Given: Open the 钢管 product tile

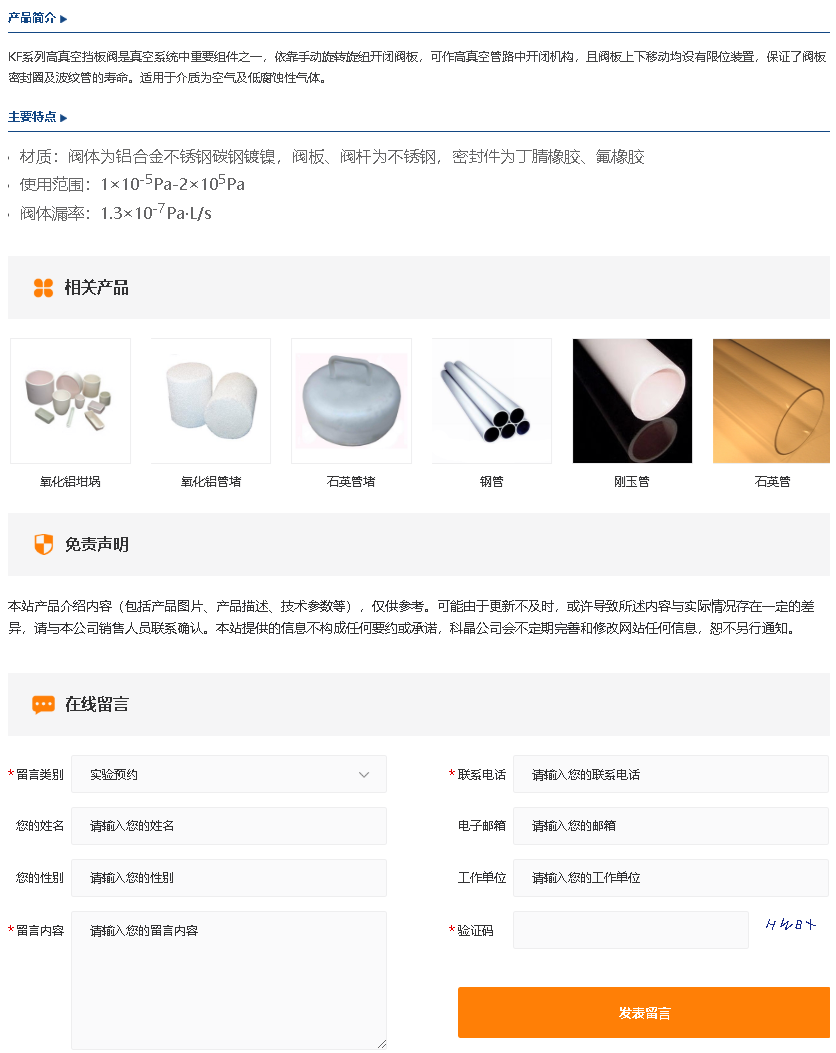Looking at the screenshot, I should click(x=491, y=401).
